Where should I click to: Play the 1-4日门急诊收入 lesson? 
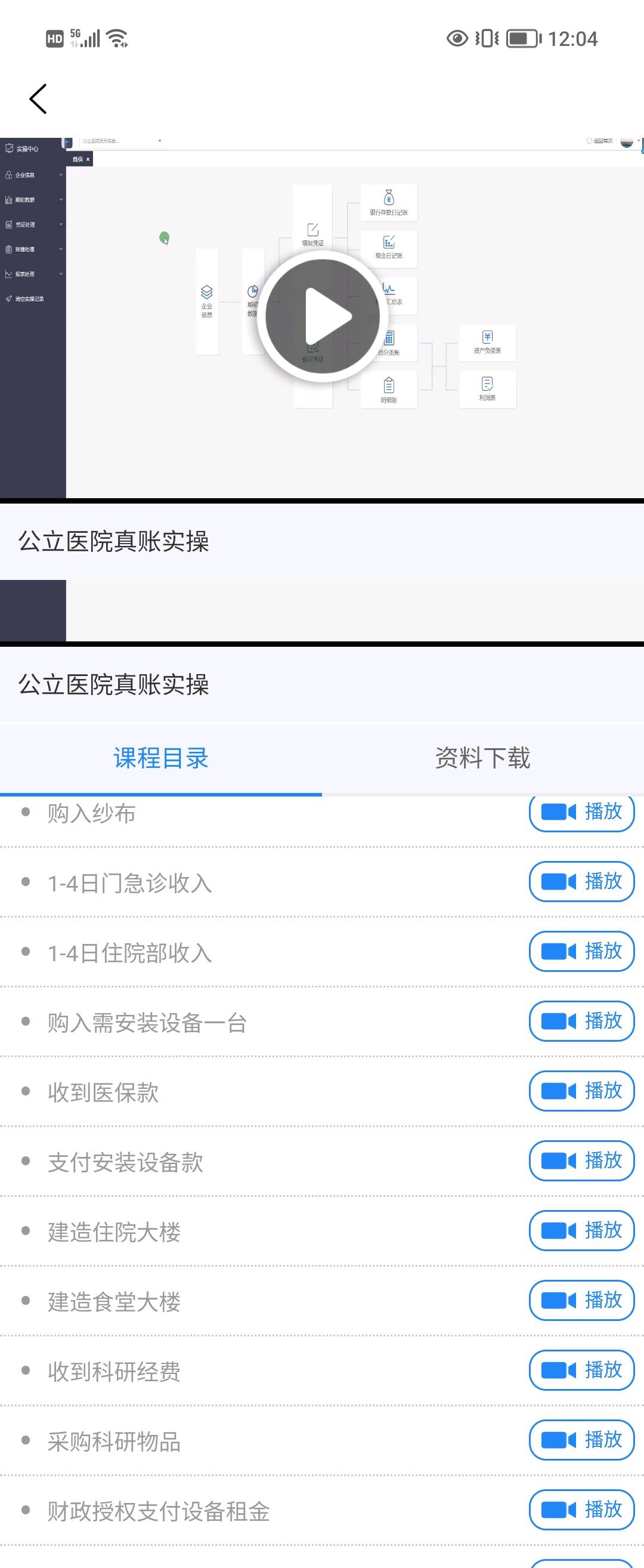[x=582, y=881]
